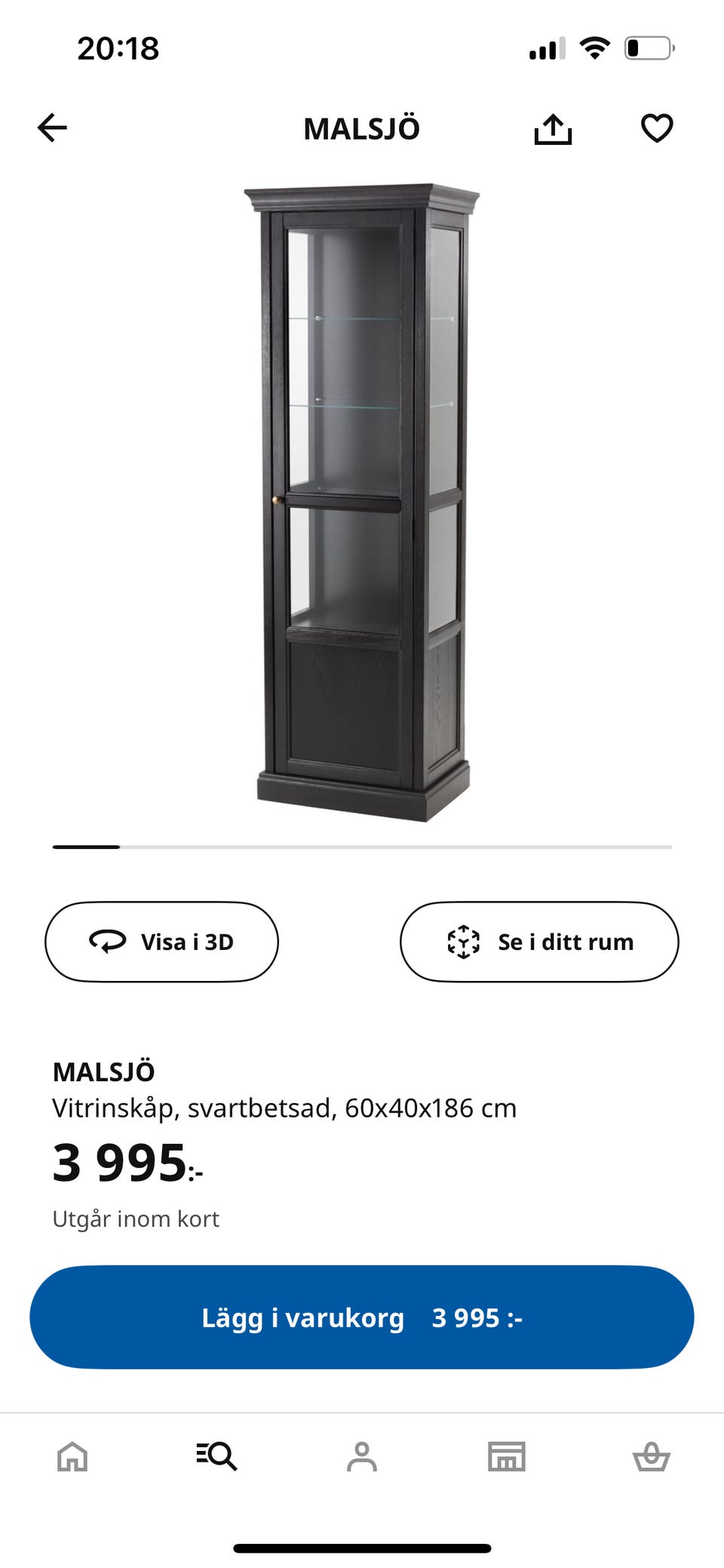Viewport: 724px width, 1568px height.
Task: Tap the Utgår inom kort notice
Action: (x=136, y=1217)
